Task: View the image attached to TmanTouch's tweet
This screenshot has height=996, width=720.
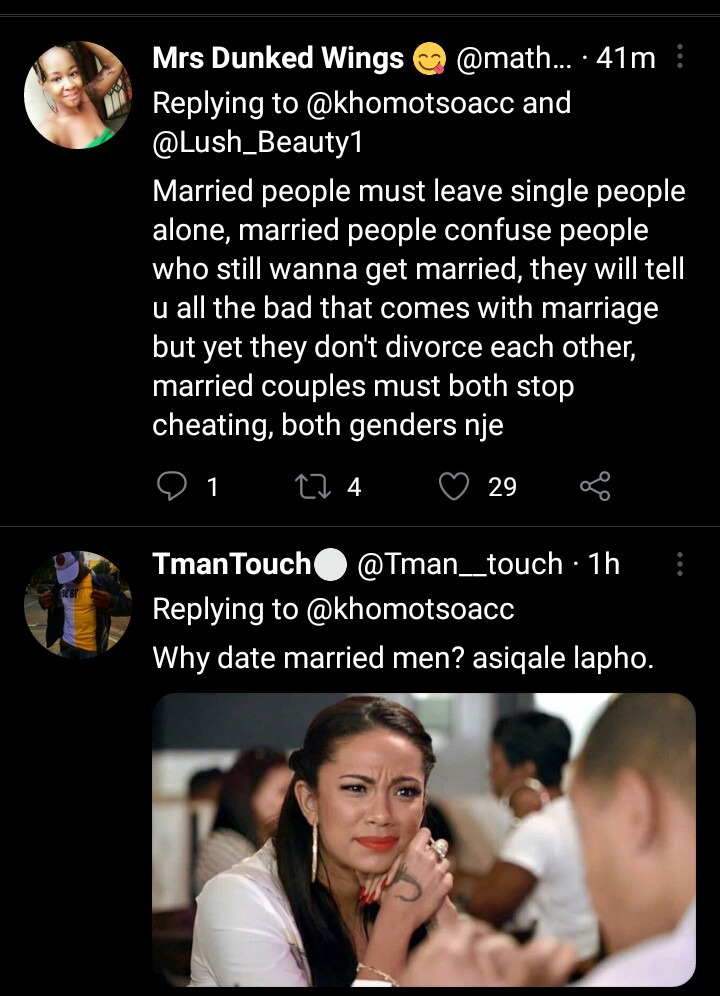Action: (423, 840)
